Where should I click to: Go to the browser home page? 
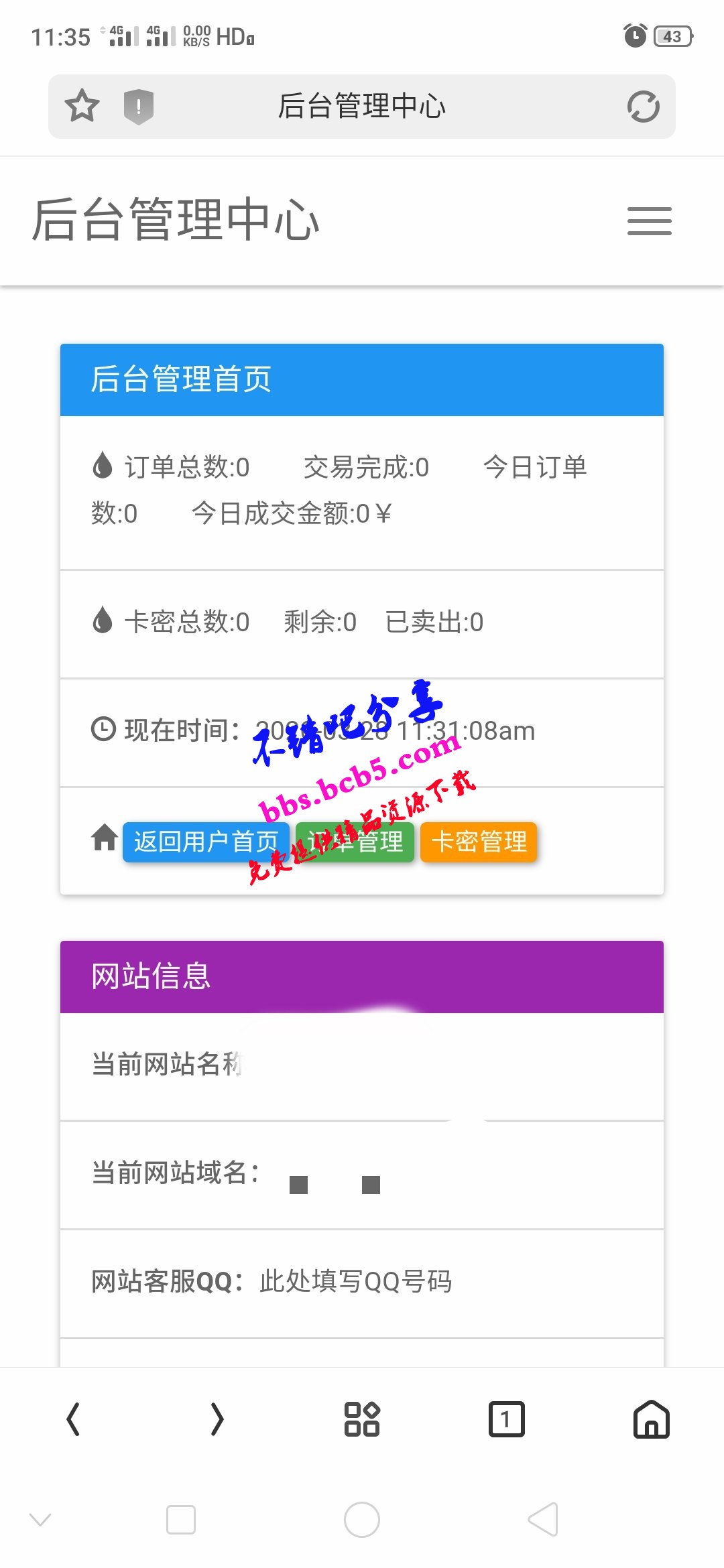[651, 1419]
